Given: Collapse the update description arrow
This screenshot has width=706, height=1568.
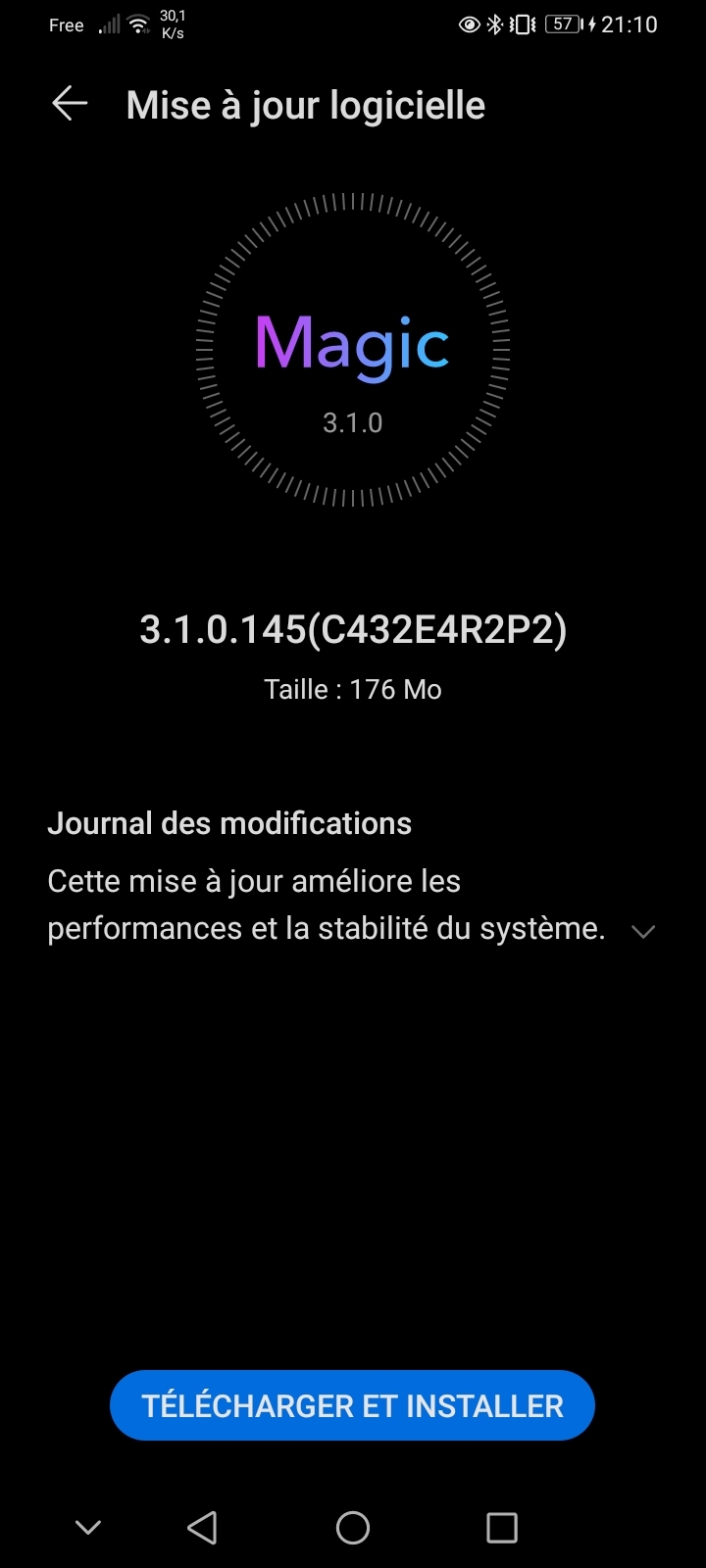Looking at the screenshot, I should click(644, 931).
